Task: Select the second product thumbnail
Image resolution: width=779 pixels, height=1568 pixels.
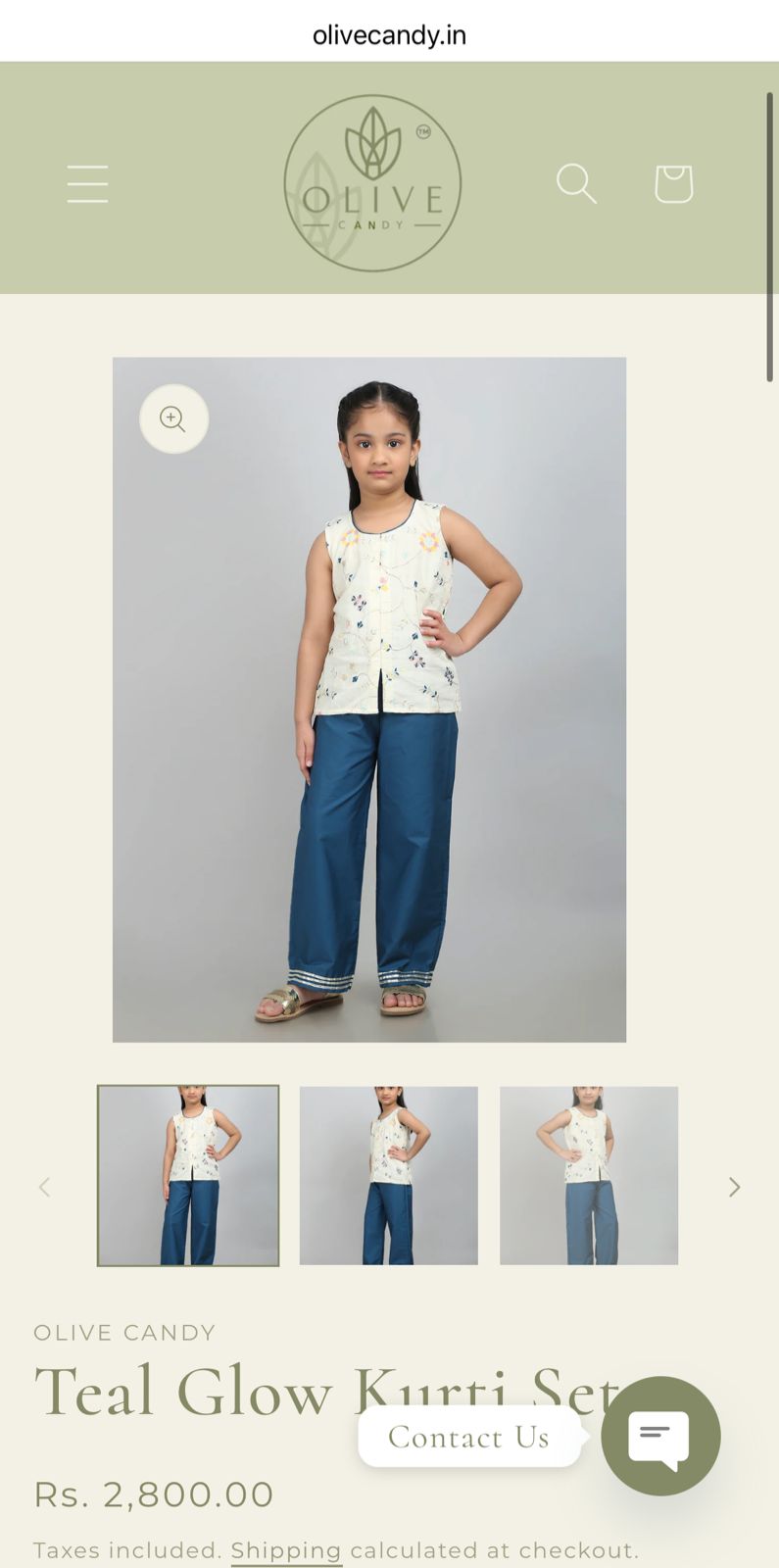Action: coord(389,1175)
